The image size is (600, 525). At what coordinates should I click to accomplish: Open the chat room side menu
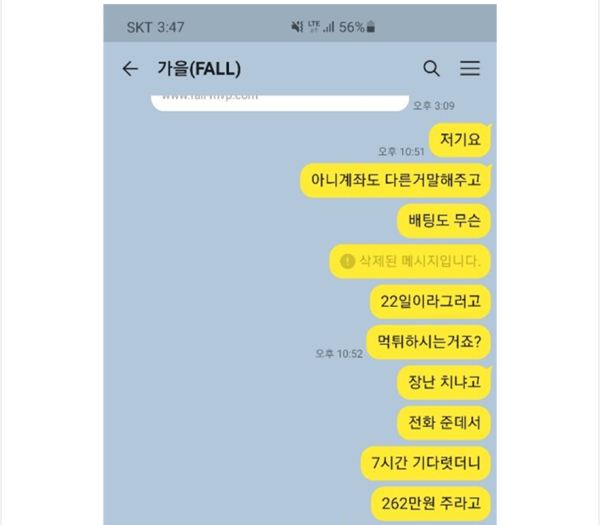click(469, 69)
